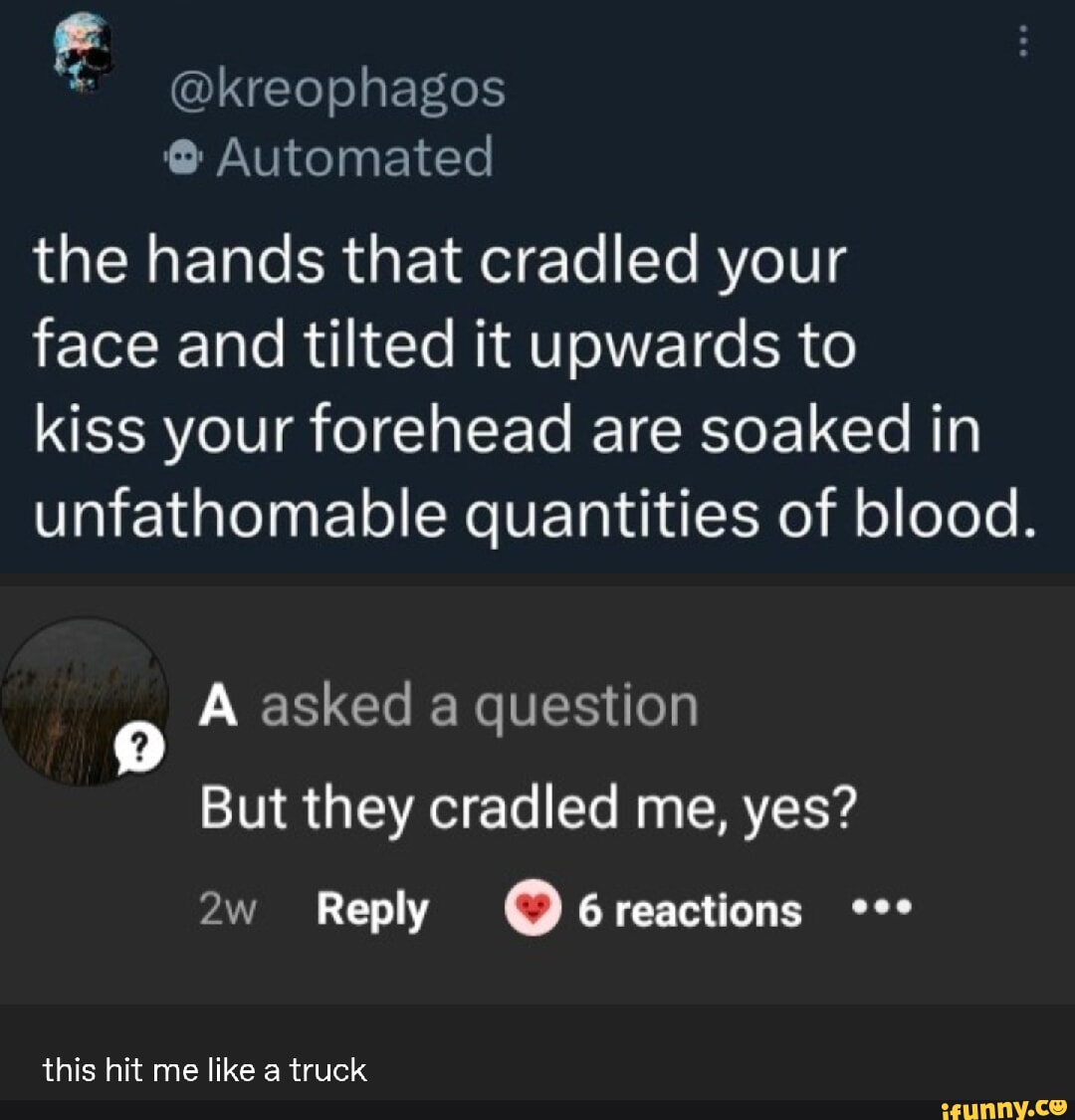Open the horizontal three-dot comment options
This screenshot has height=1120, width=1075.
(883, 906)
